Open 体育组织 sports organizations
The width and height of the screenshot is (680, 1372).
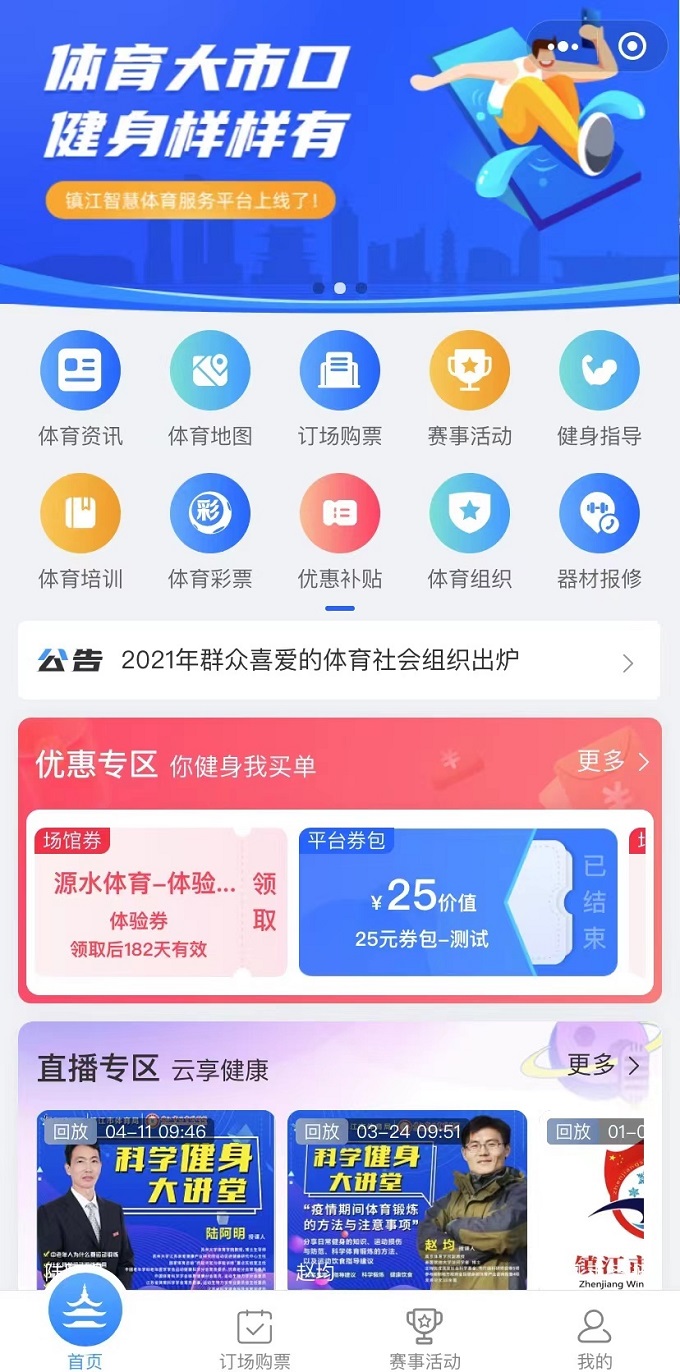(470, 532)
